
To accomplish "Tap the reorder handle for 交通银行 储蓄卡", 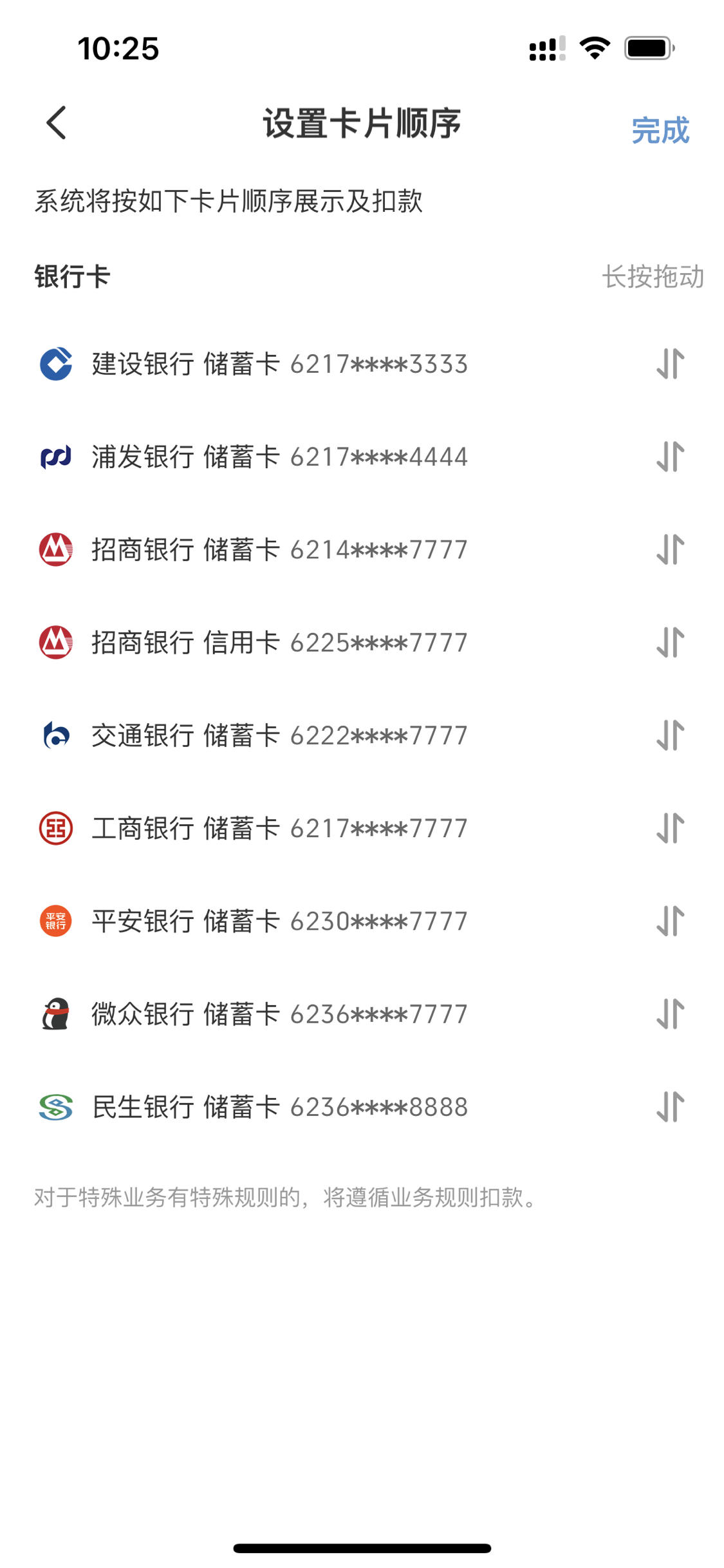I will (x=670, y=735).
